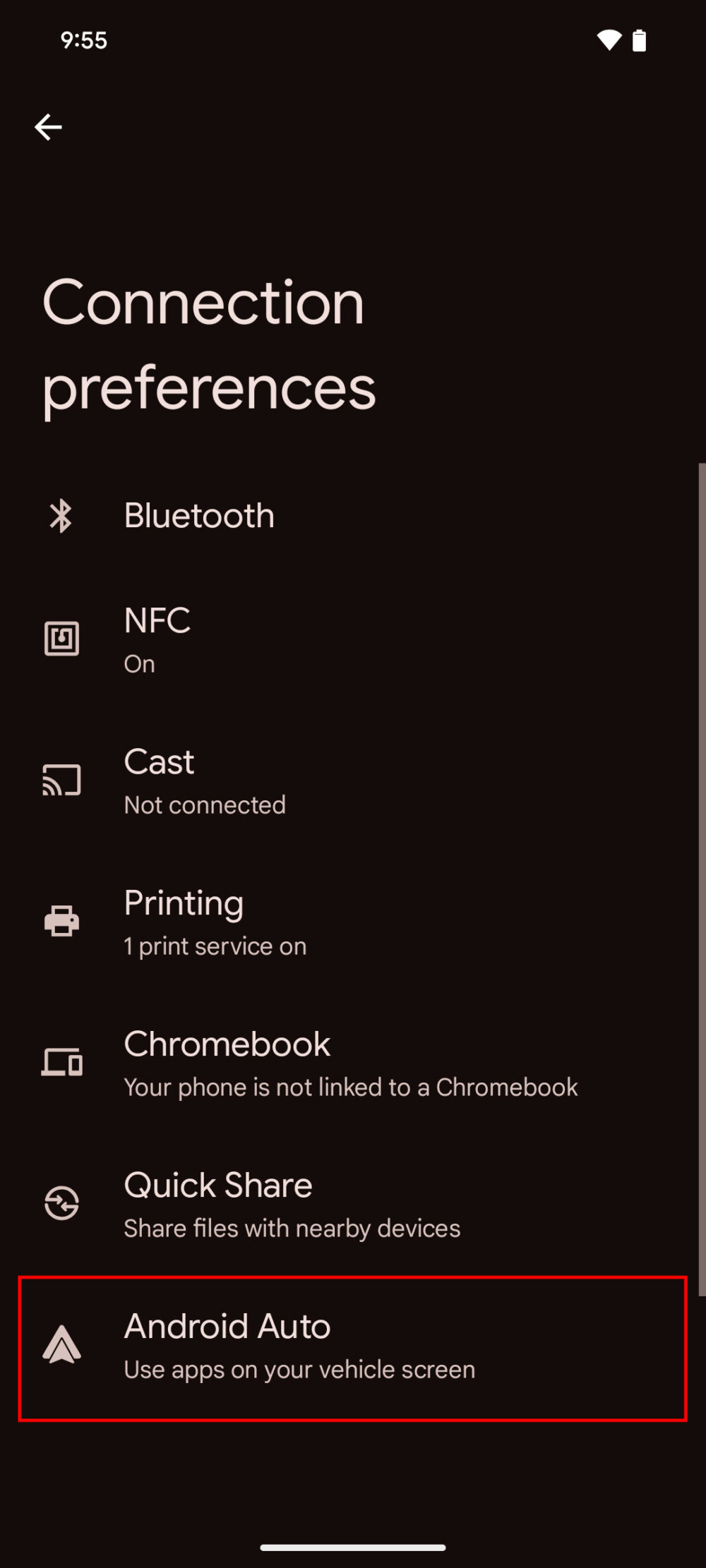
Task: Select the Printing printer icon
Action: pos(61,921)
